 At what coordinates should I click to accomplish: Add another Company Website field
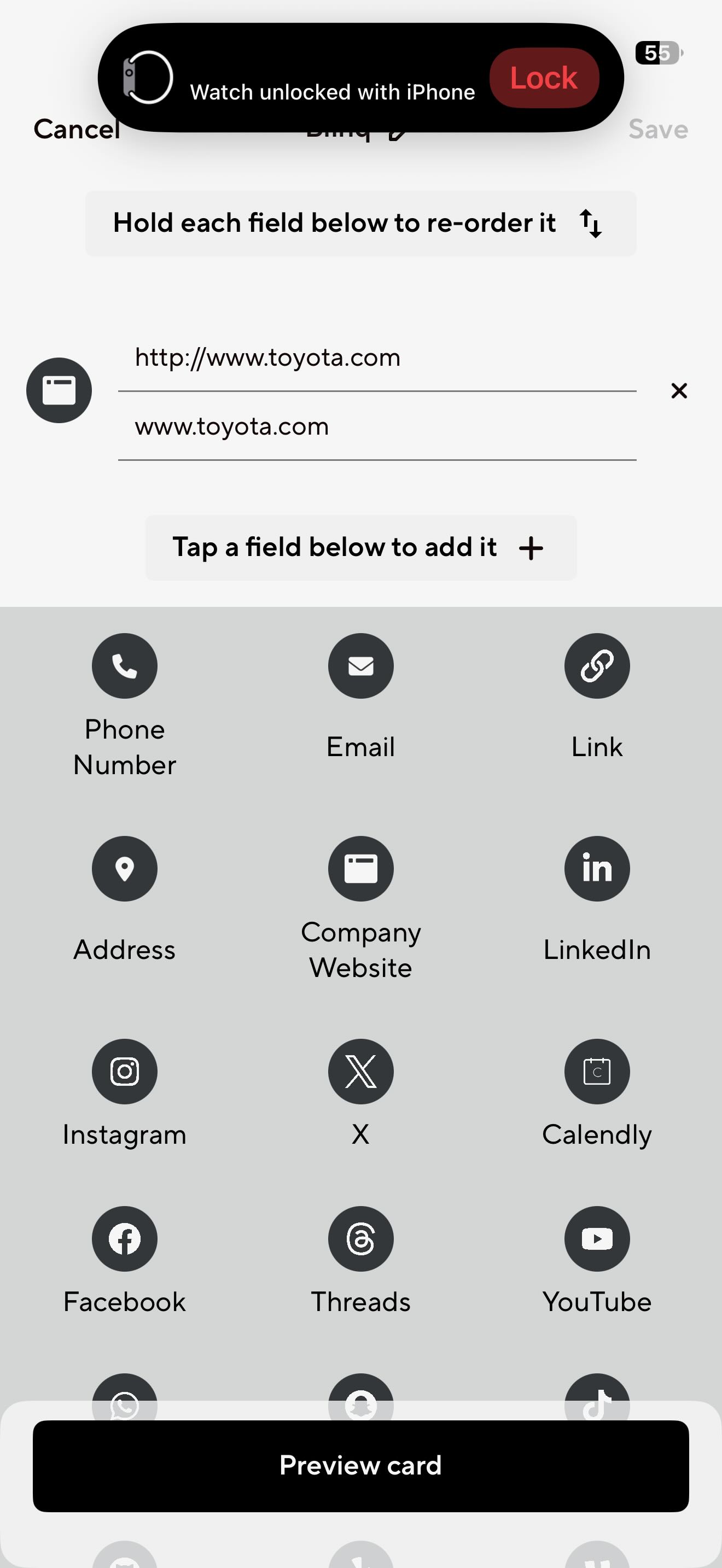[x=361, y=869]
